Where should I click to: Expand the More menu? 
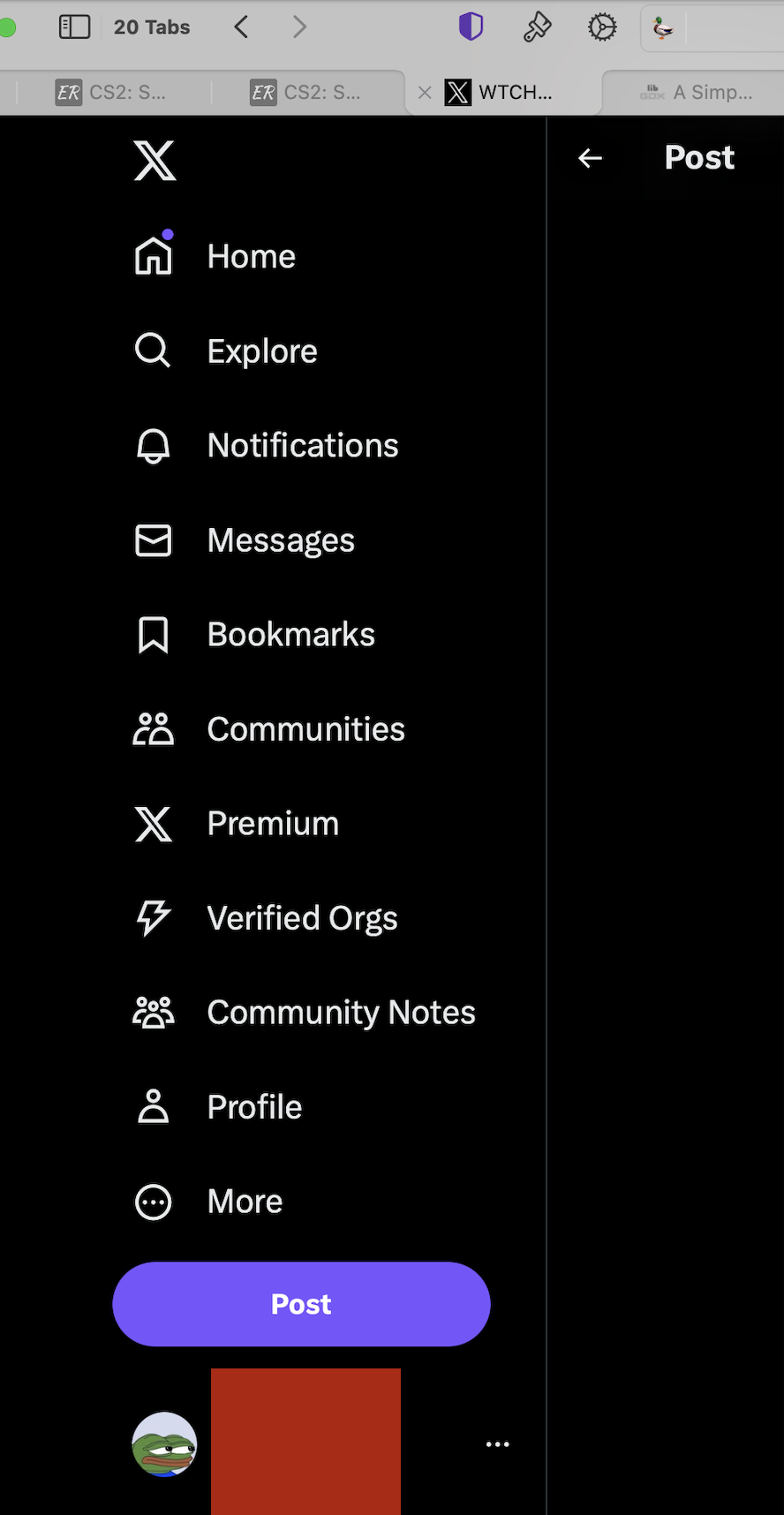(x=208, y=1202)
